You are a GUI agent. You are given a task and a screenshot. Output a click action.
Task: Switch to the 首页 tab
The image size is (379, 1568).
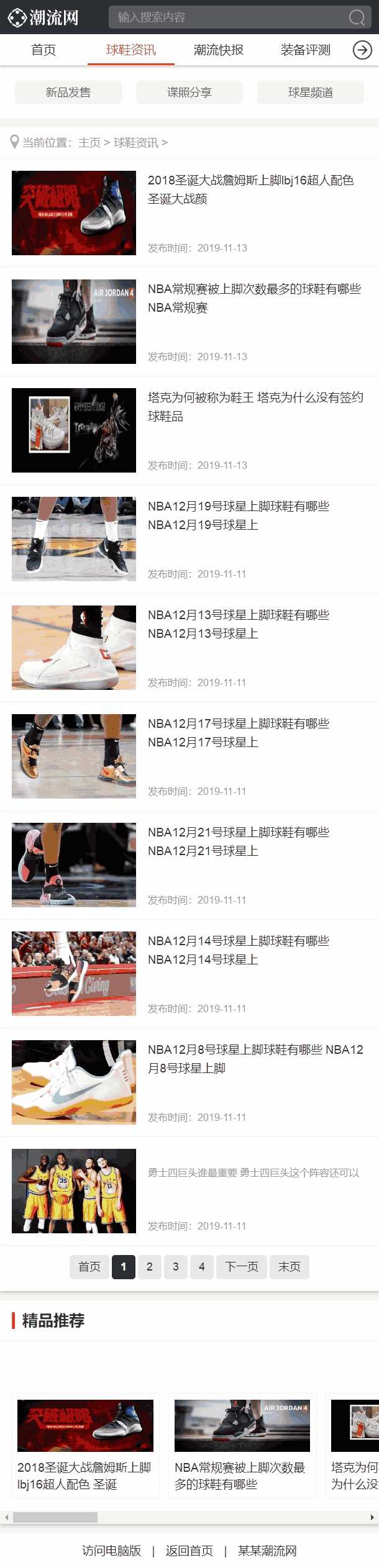[x=43, y=50]
